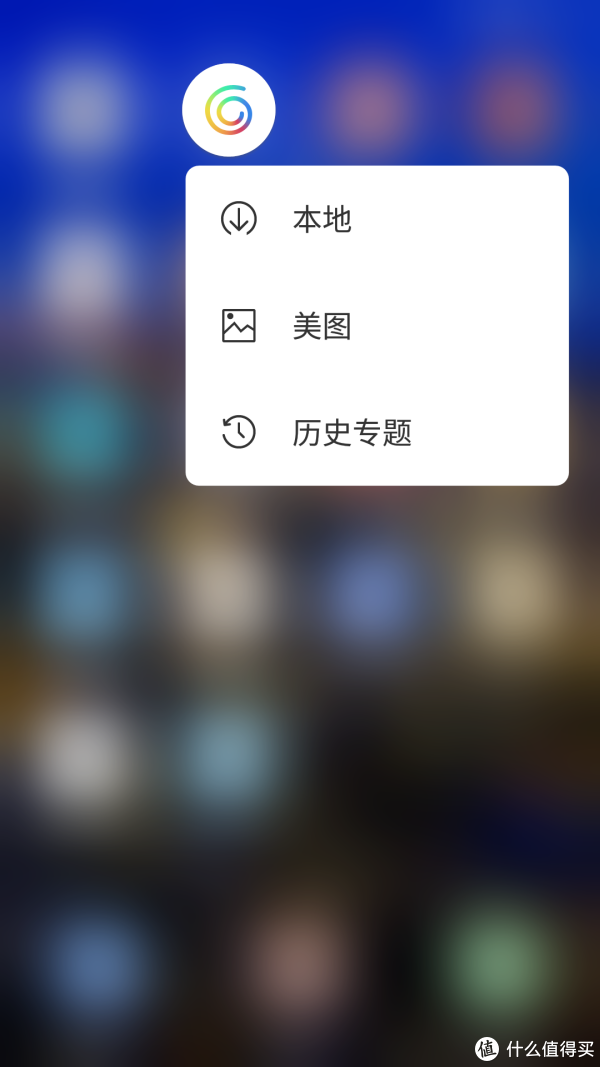
Task: Open the 本地 shortcut
Action: point(377,219)
